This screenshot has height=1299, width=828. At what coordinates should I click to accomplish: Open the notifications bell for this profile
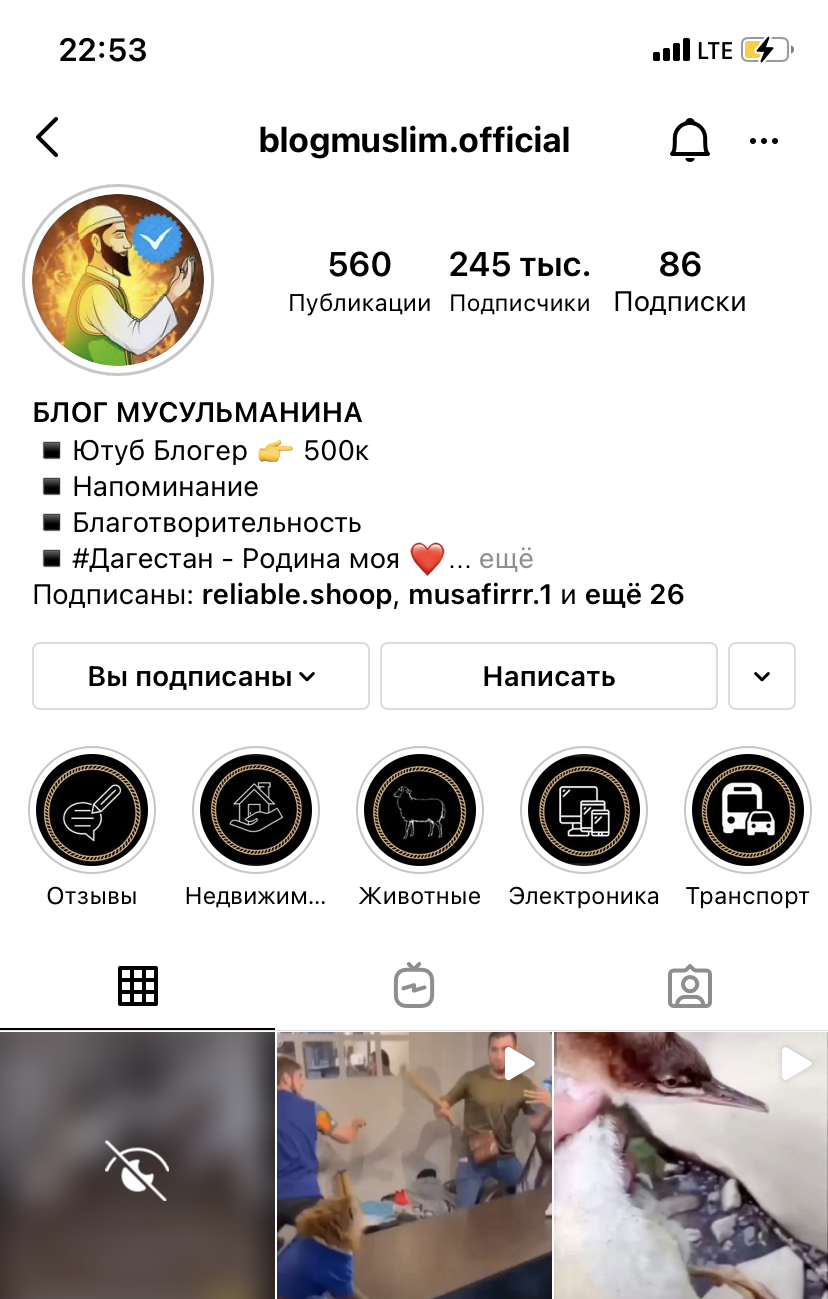[x=689, y=140]
